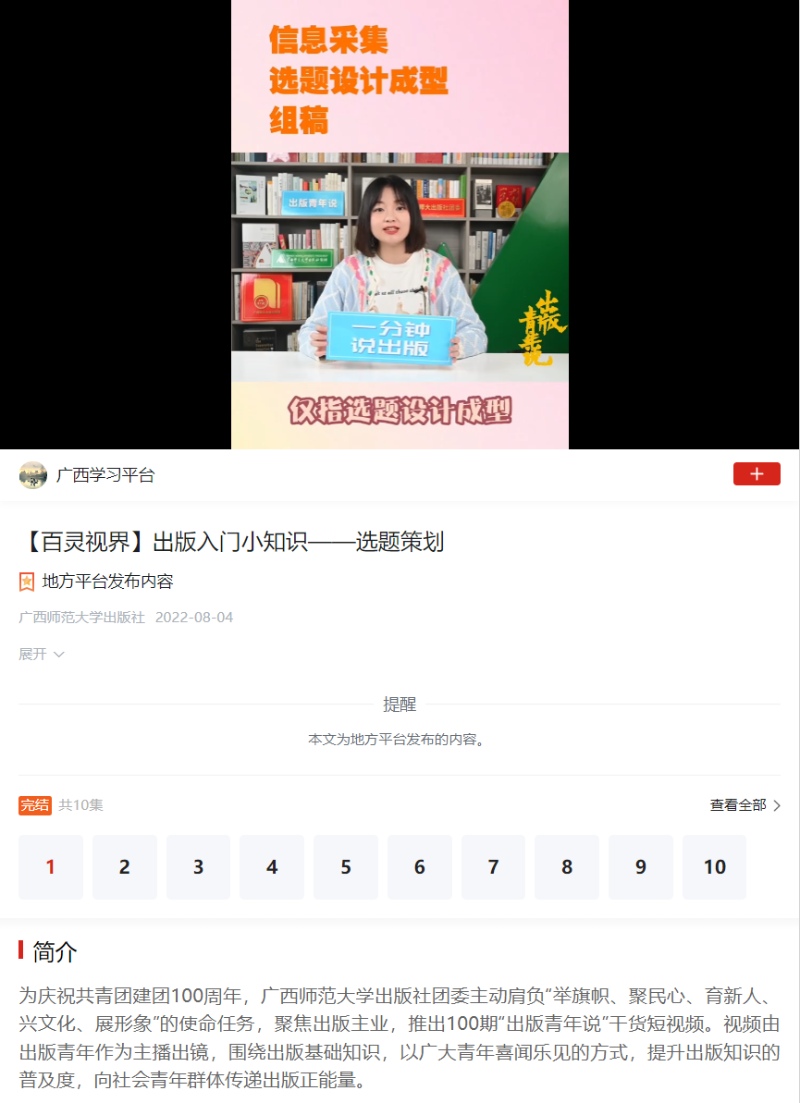Select episode 1
The image size is (800, 1103).
click(x=50, y=867)
